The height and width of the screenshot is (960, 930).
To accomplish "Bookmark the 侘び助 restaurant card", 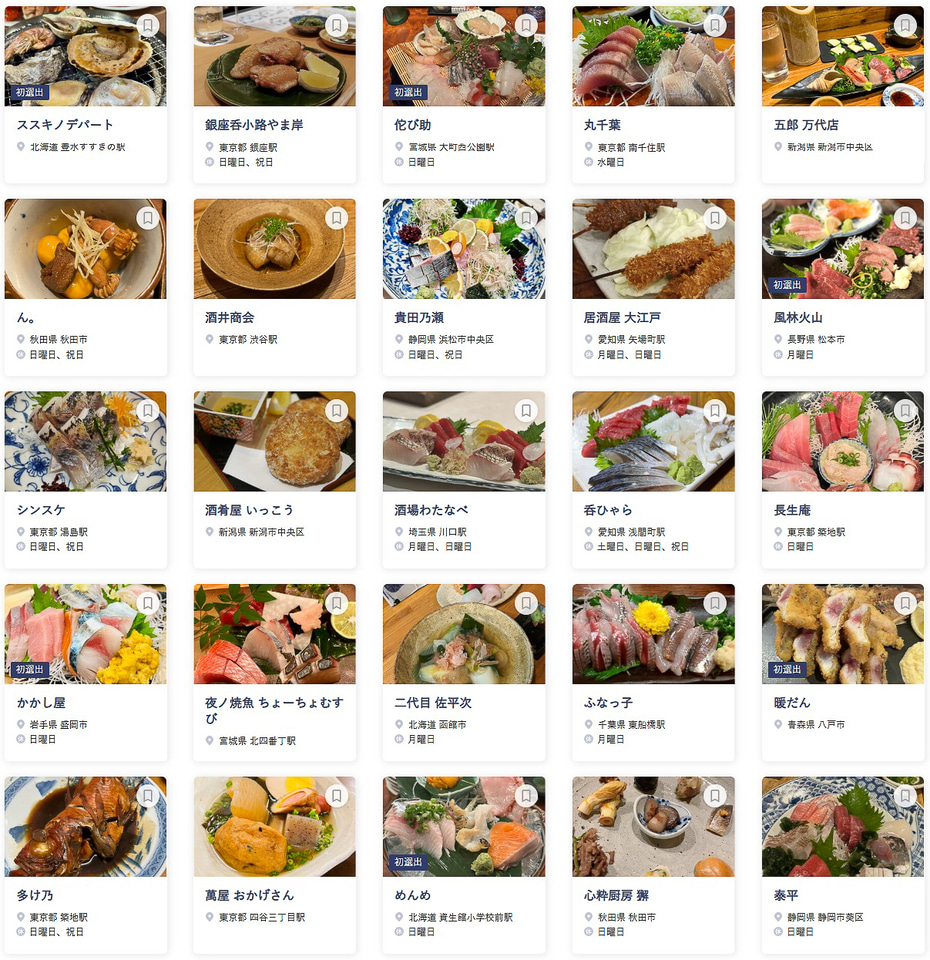I will (526, 26).
